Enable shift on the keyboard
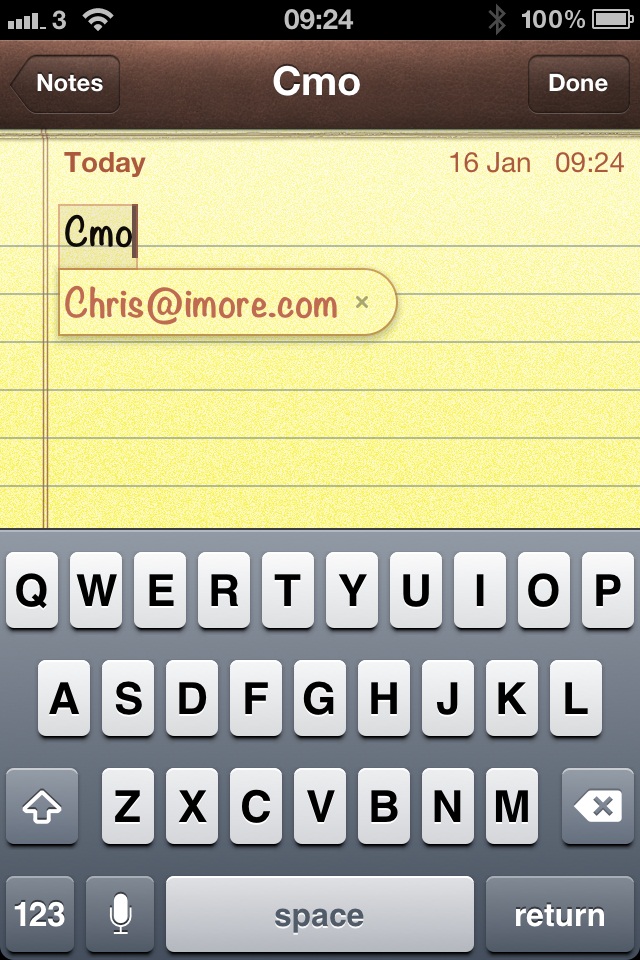The width and height of the screenshot is (640, 960). tap(42, 807)
